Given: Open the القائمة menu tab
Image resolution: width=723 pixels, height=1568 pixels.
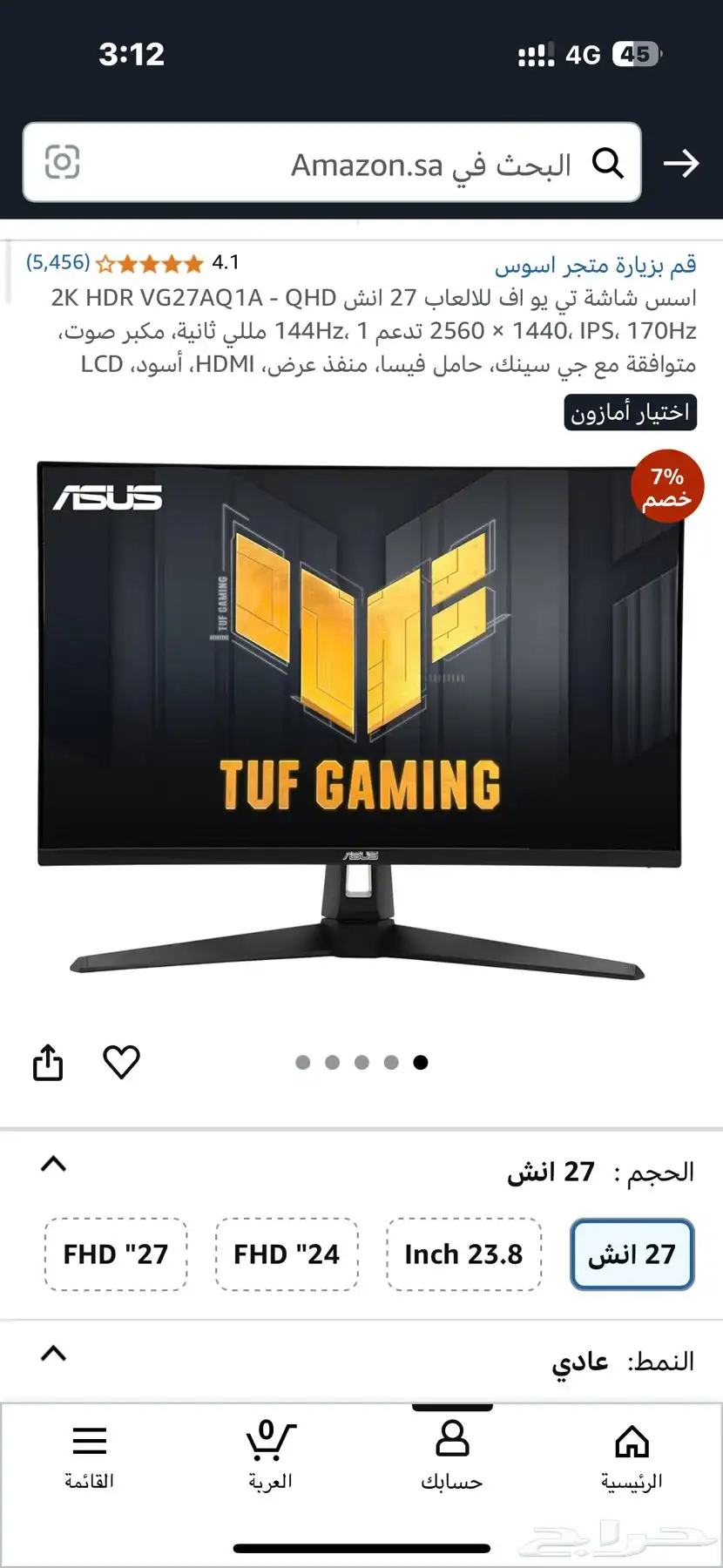Looking at the screenshot, I should [90, 1455].
